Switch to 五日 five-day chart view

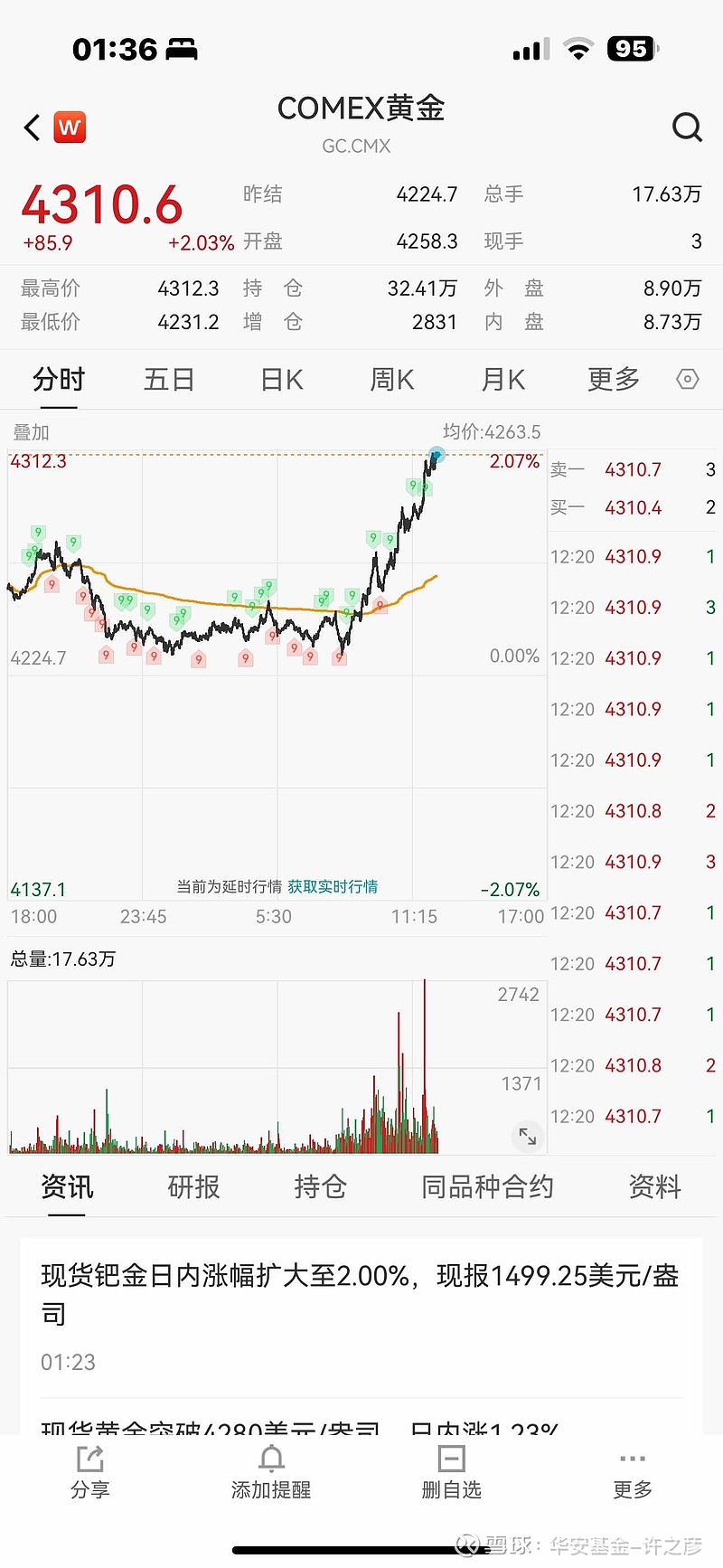(x=169, y=379)
